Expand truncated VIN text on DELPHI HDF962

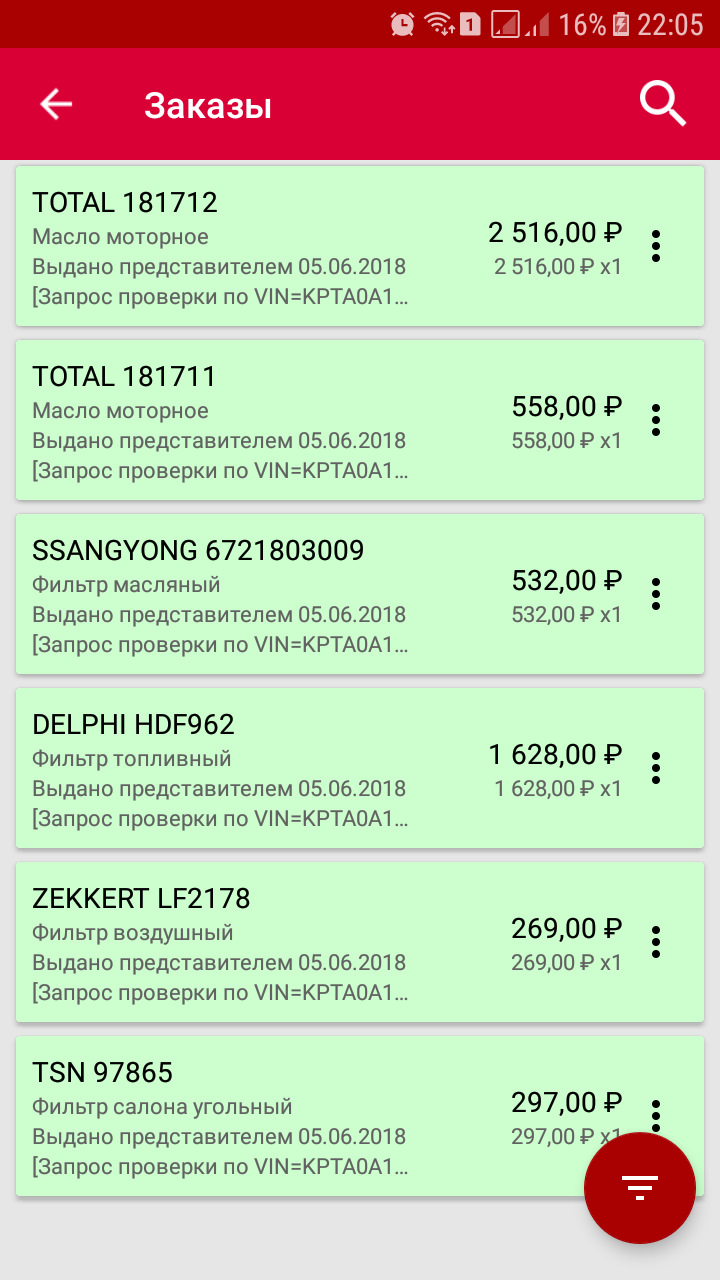pos(220,818)
